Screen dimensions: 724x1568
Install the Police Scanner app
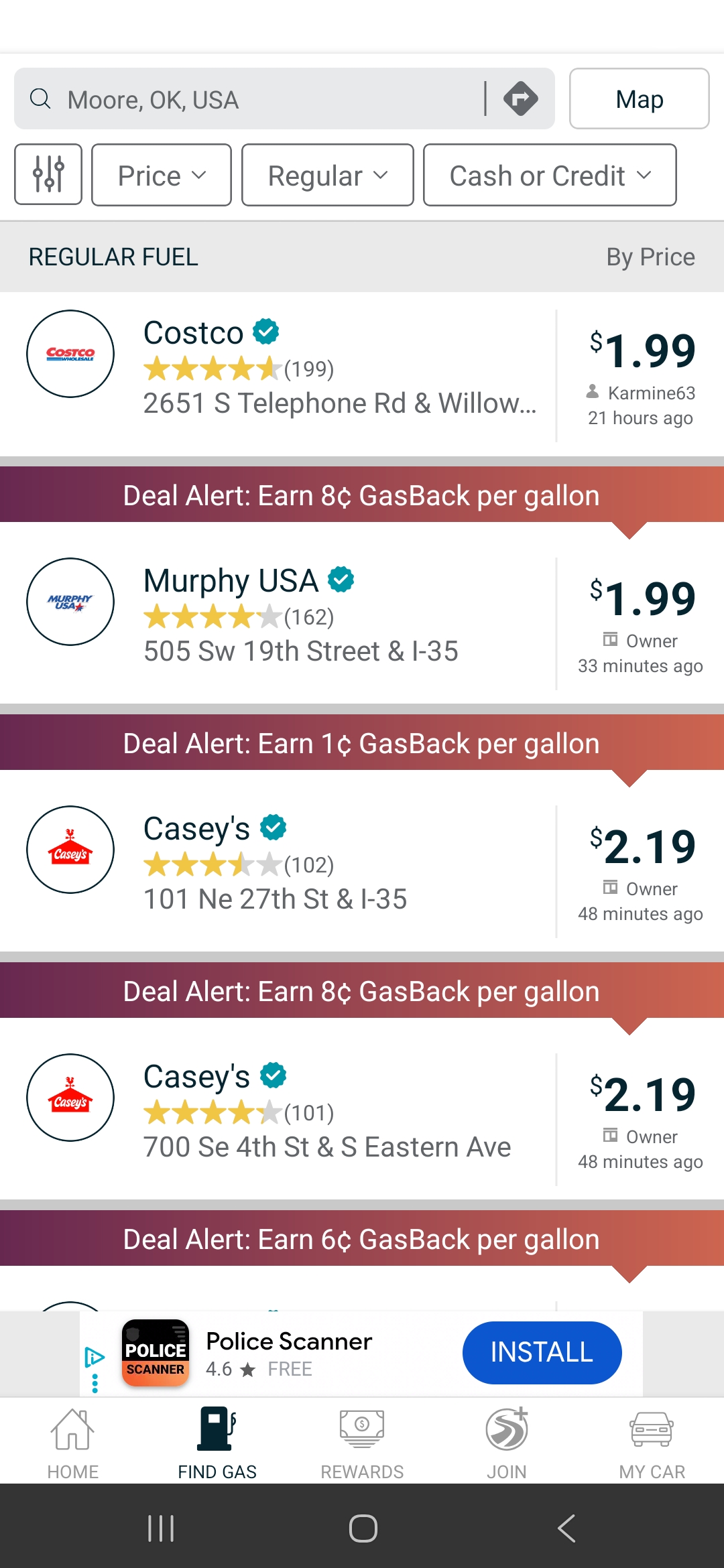(542, 1352)
